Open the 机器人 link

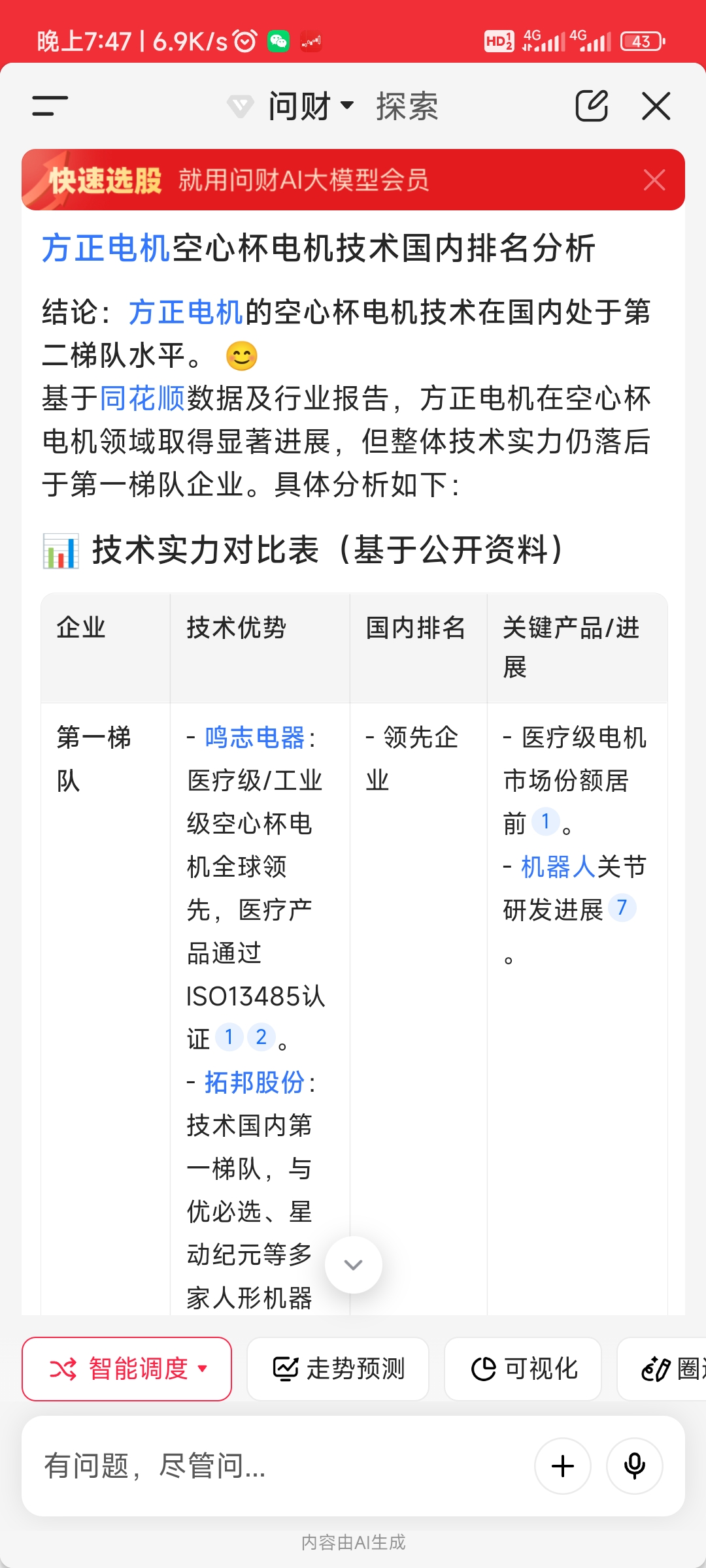pos(558,867)
